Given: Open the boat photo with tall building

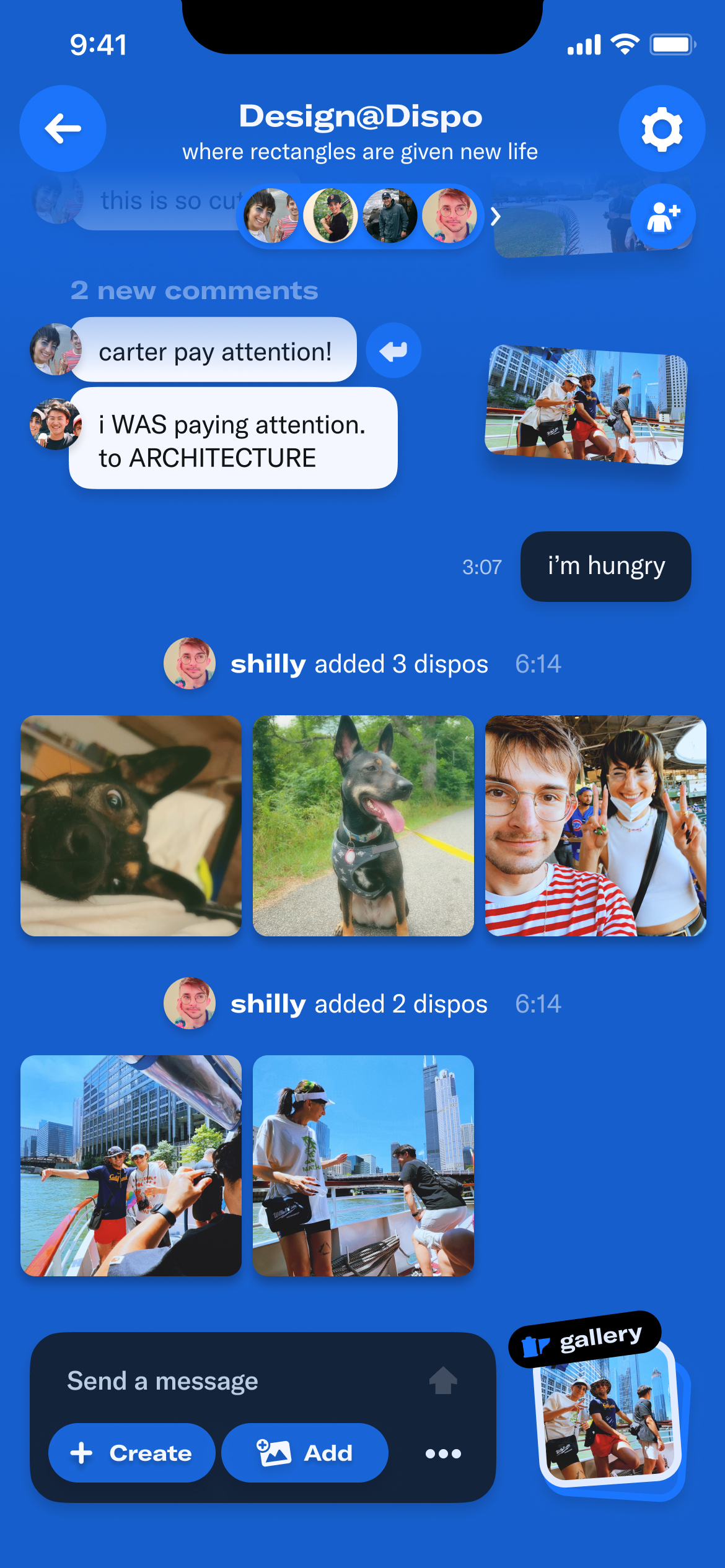Looking at the screenshot, I should click(131, 1165).
